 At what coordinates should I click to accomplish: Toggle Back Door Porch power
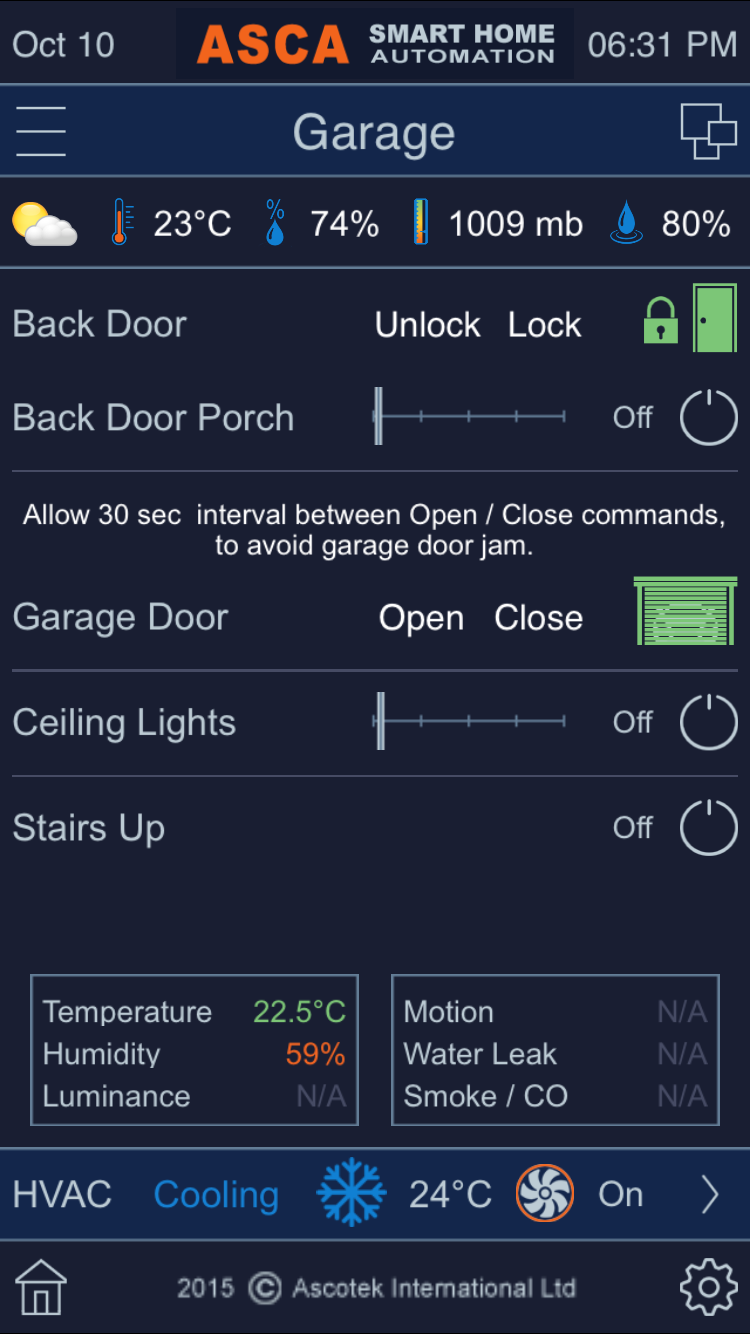click(708, 417)
